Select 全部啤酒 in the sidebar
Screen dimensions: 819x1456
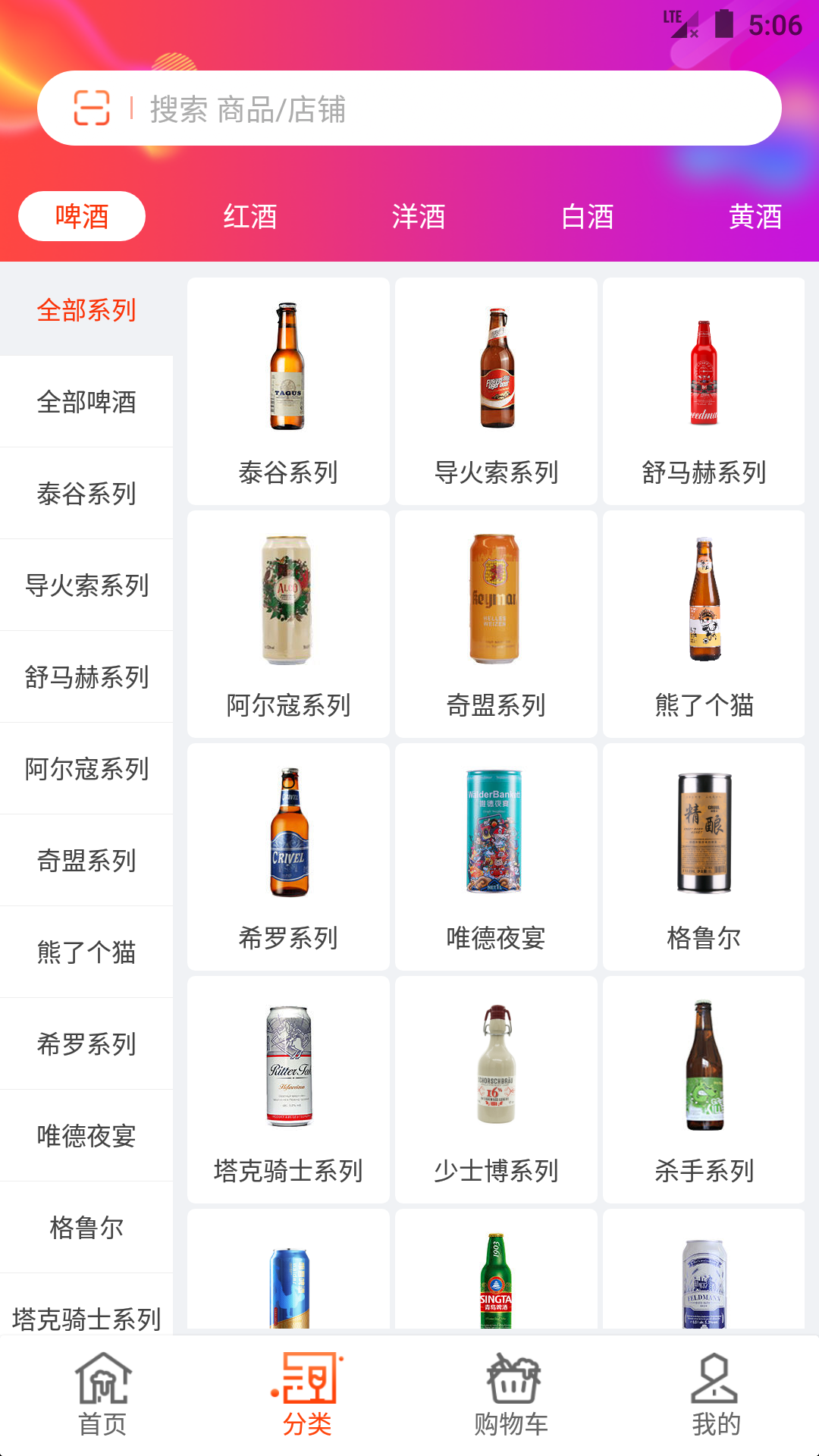tap(88, 402)
